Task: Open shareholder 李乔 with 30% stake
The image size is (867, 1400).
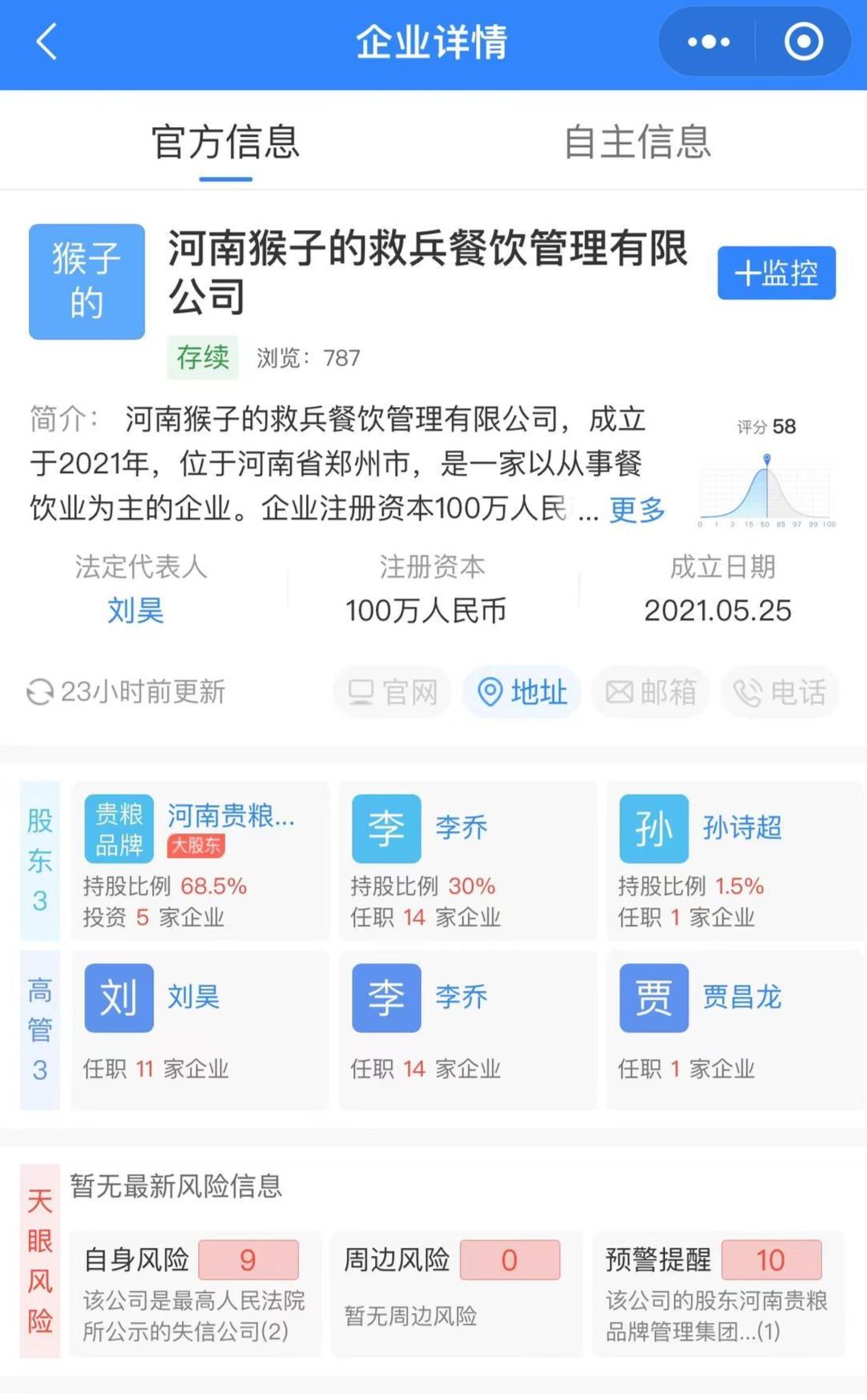Action: point(467,861)
